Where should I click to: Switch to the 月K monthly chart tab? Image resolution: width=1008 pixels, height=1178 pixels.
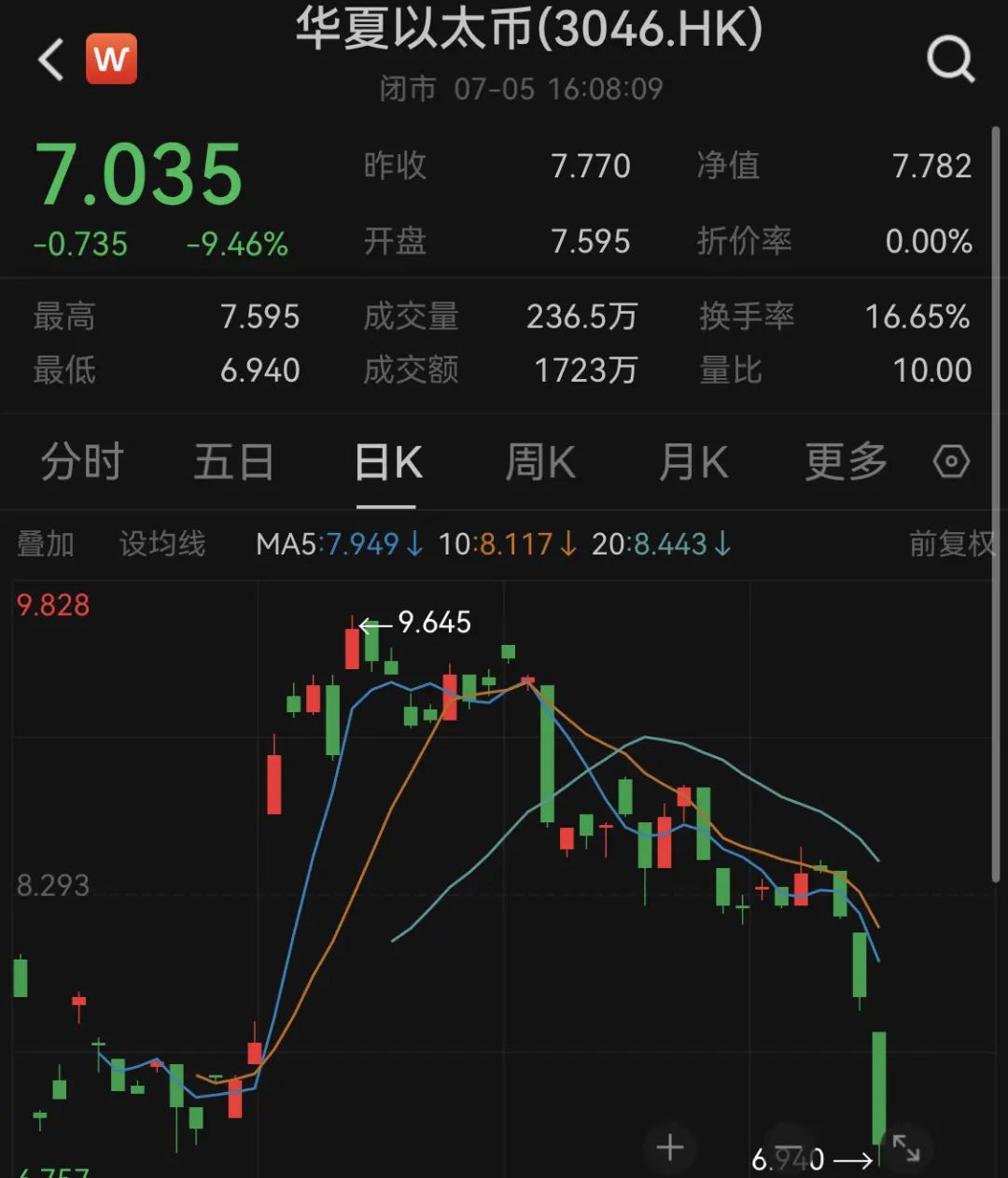[x=692, y=461]
